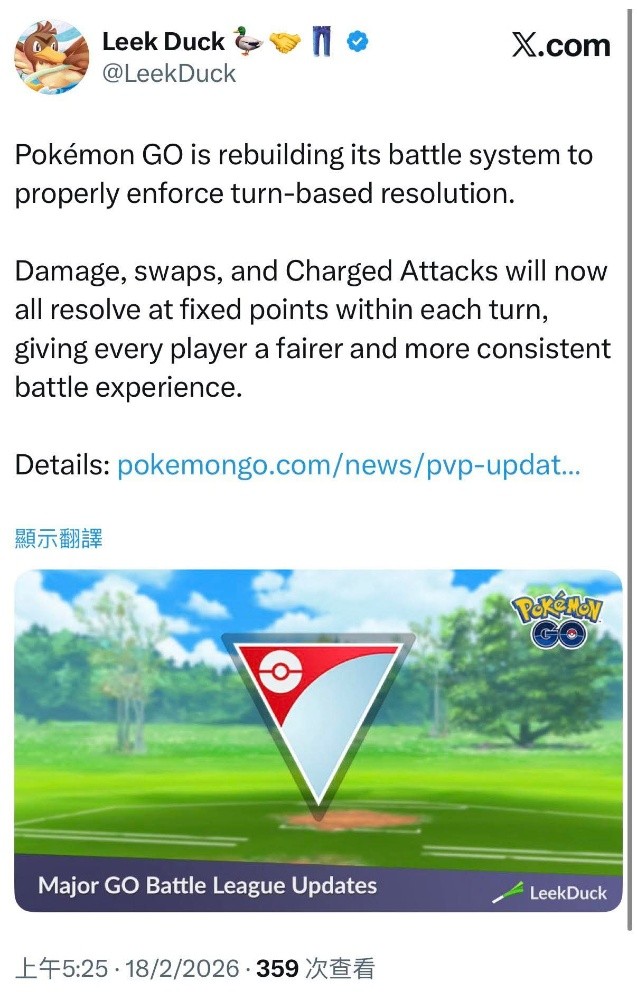
Task: Open the Major GO Battle League Updates card
Action: tap(318, 740)
